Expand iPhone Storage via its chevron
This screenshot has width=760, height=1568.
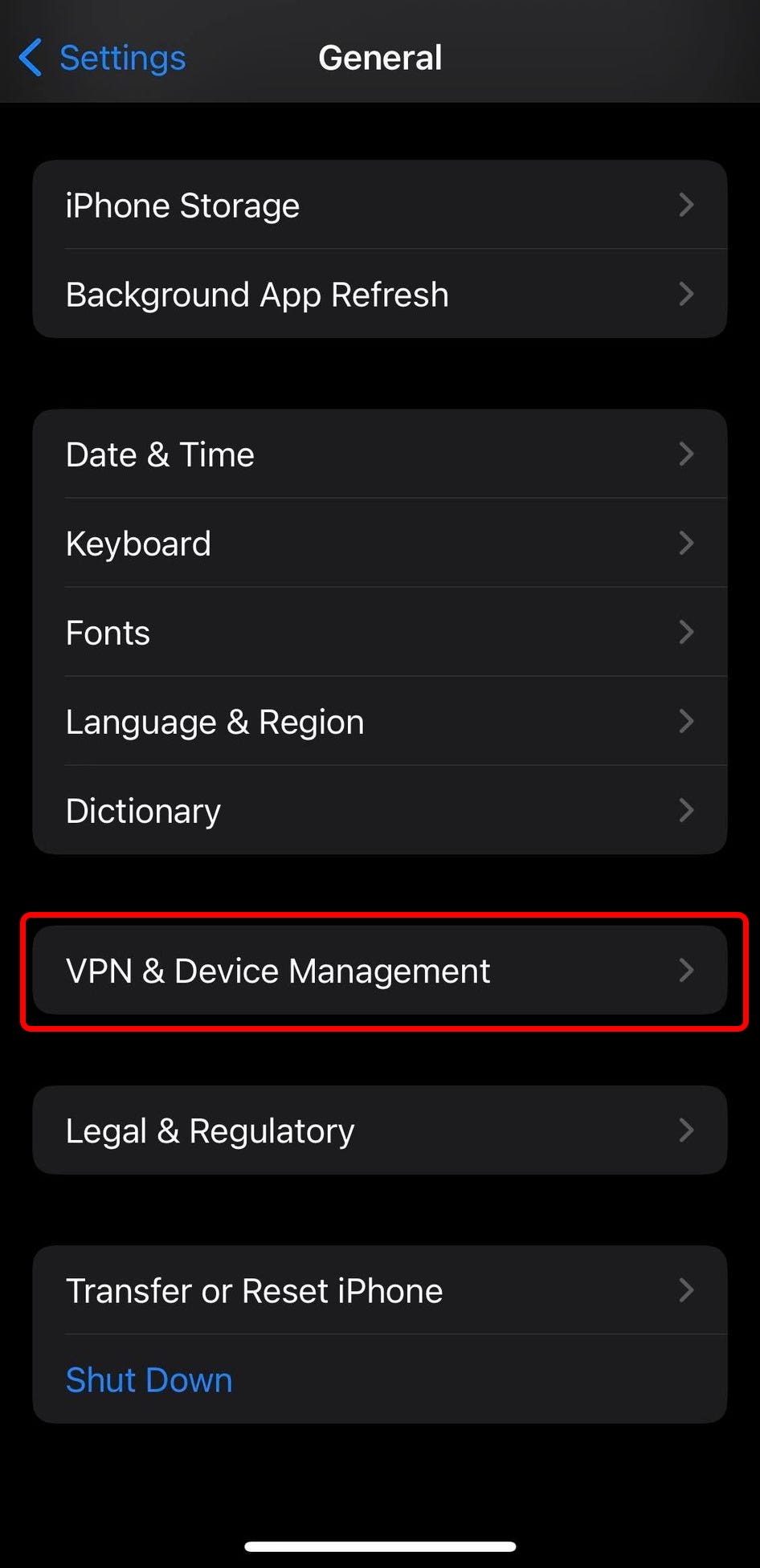(x=687, y=206)
